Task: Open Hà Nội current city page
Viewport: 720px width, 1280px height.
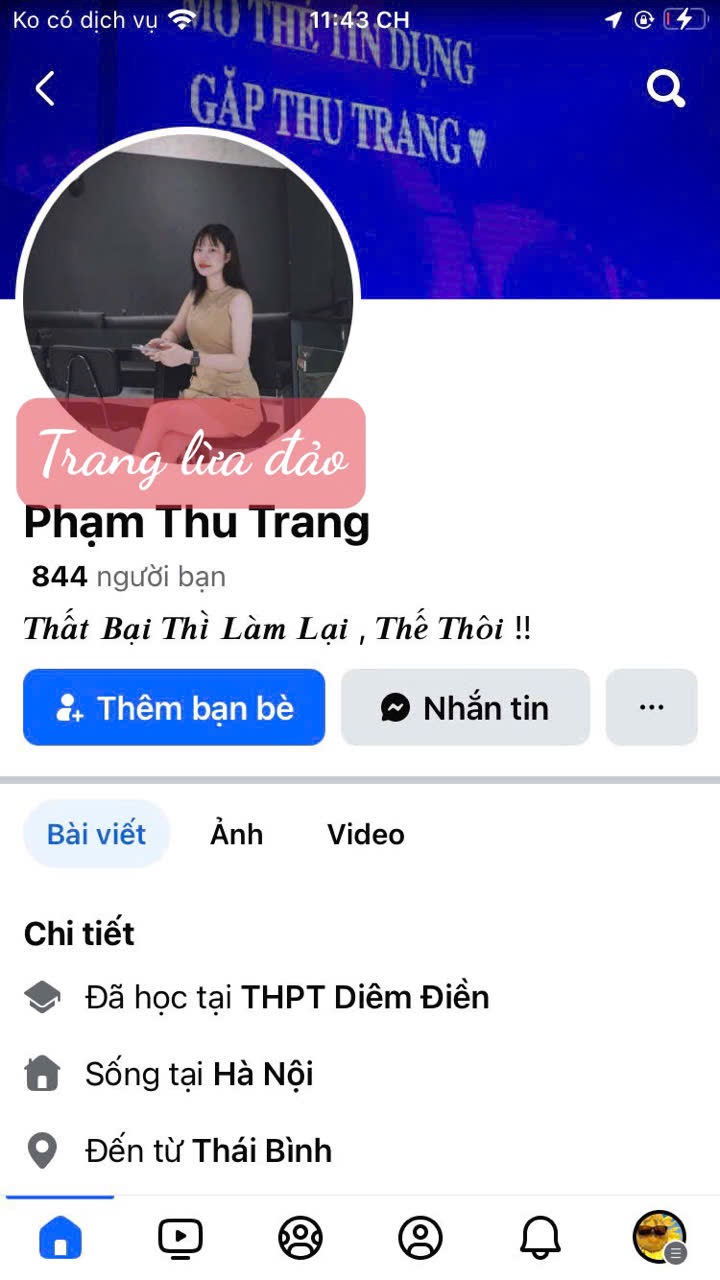Action: [x=263, y=1074]
